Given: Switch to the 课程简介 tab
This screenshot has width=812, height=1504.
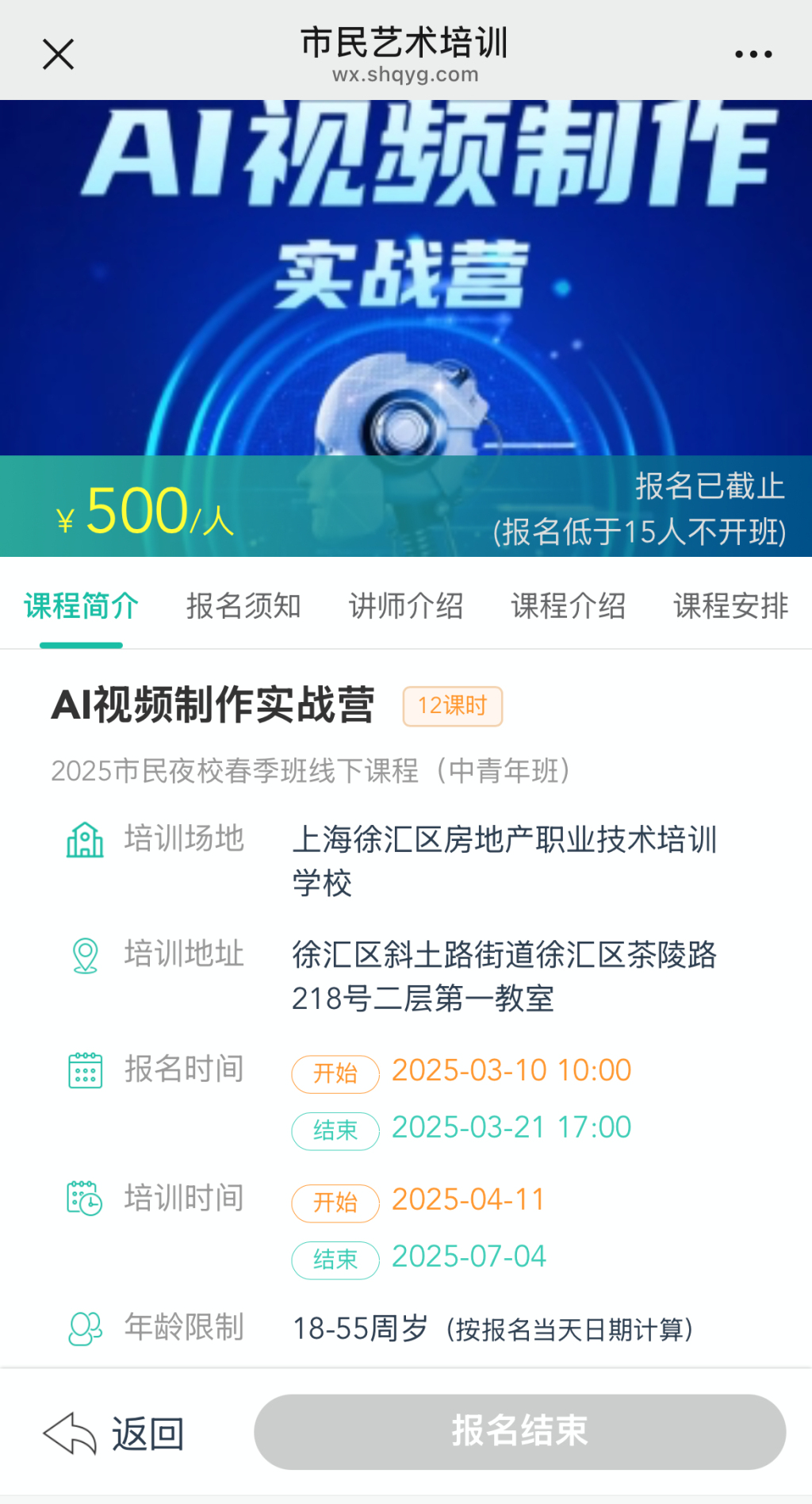Looking at the screenshot, I should (x=81, y=606).
